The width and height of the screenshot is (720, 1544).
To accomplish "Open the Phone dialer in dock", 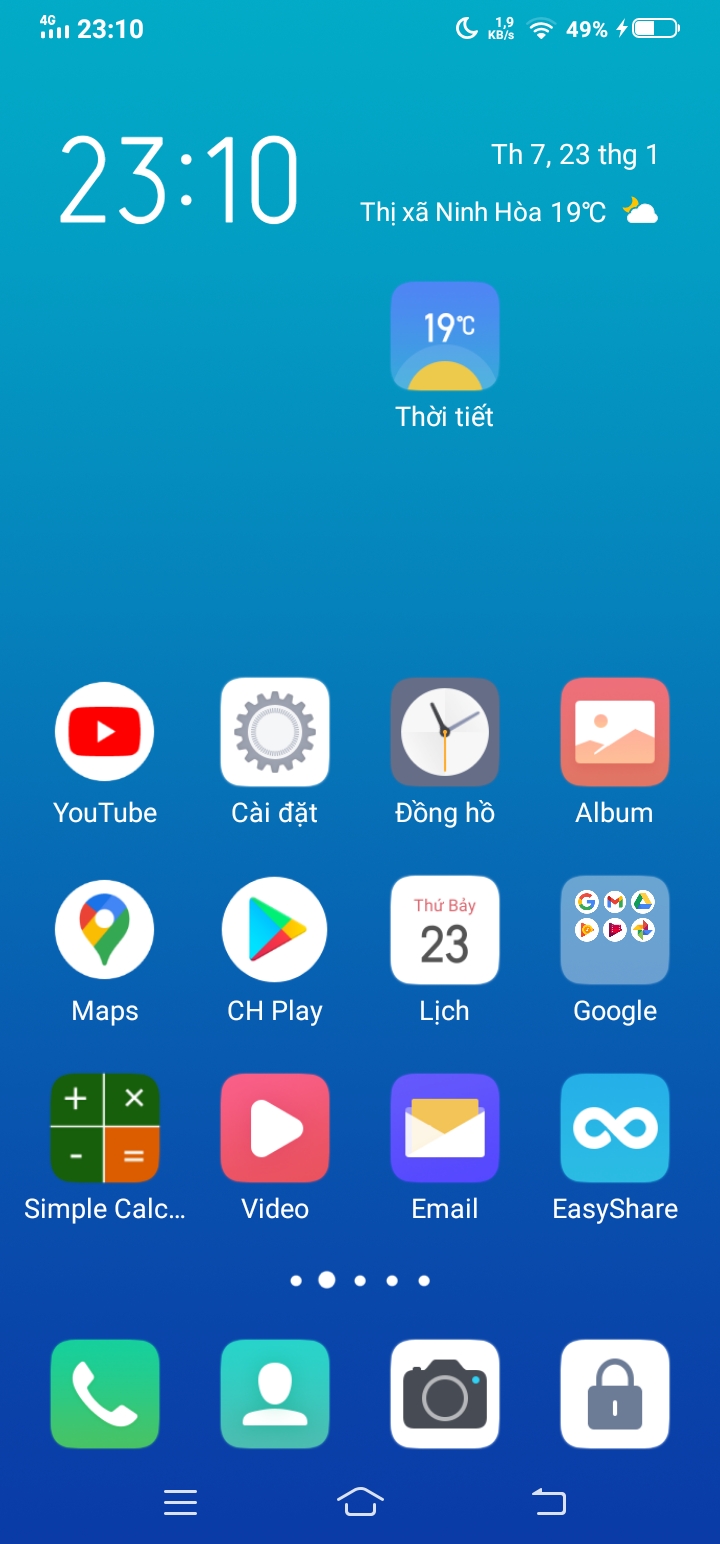I will [105, 1394].
